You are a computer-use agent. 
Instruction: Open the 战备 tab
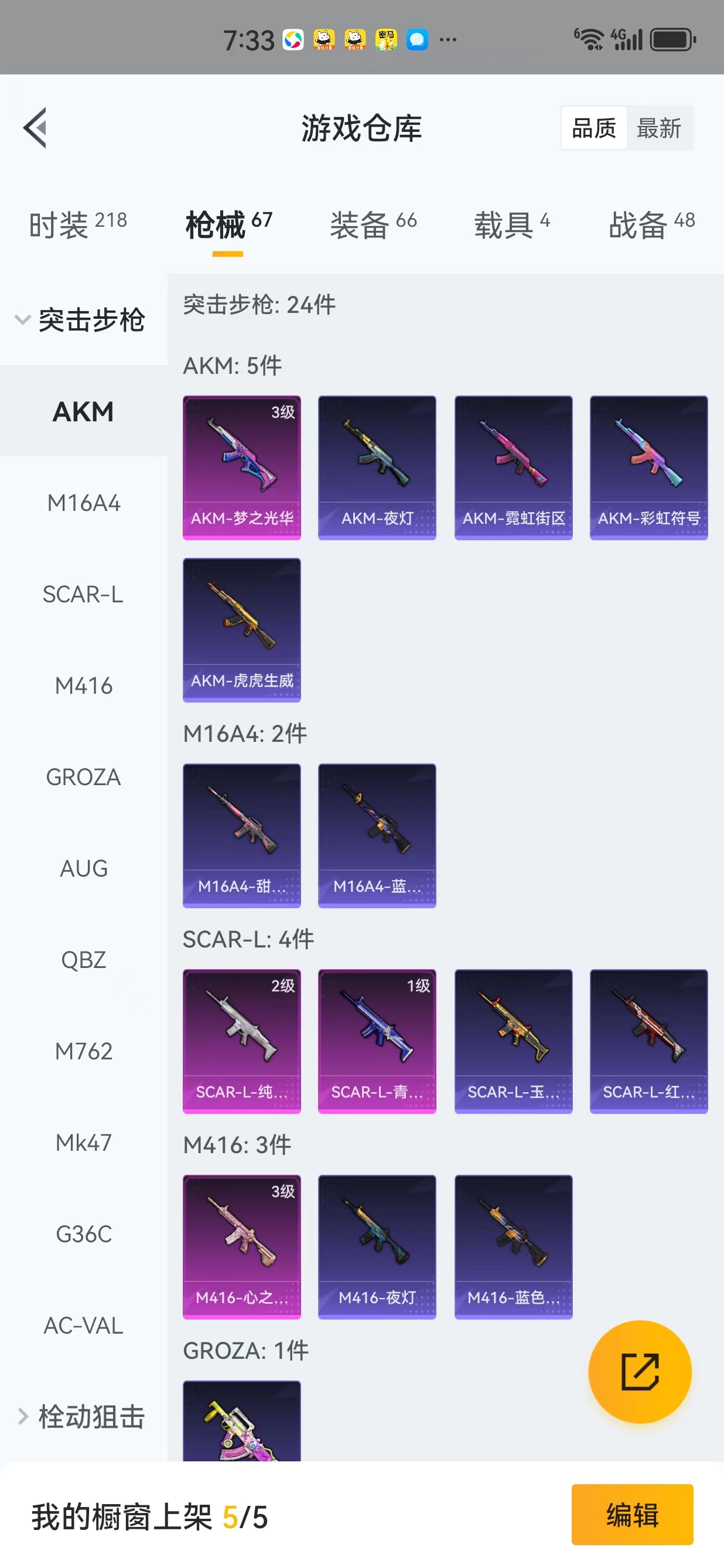[651, 224]
